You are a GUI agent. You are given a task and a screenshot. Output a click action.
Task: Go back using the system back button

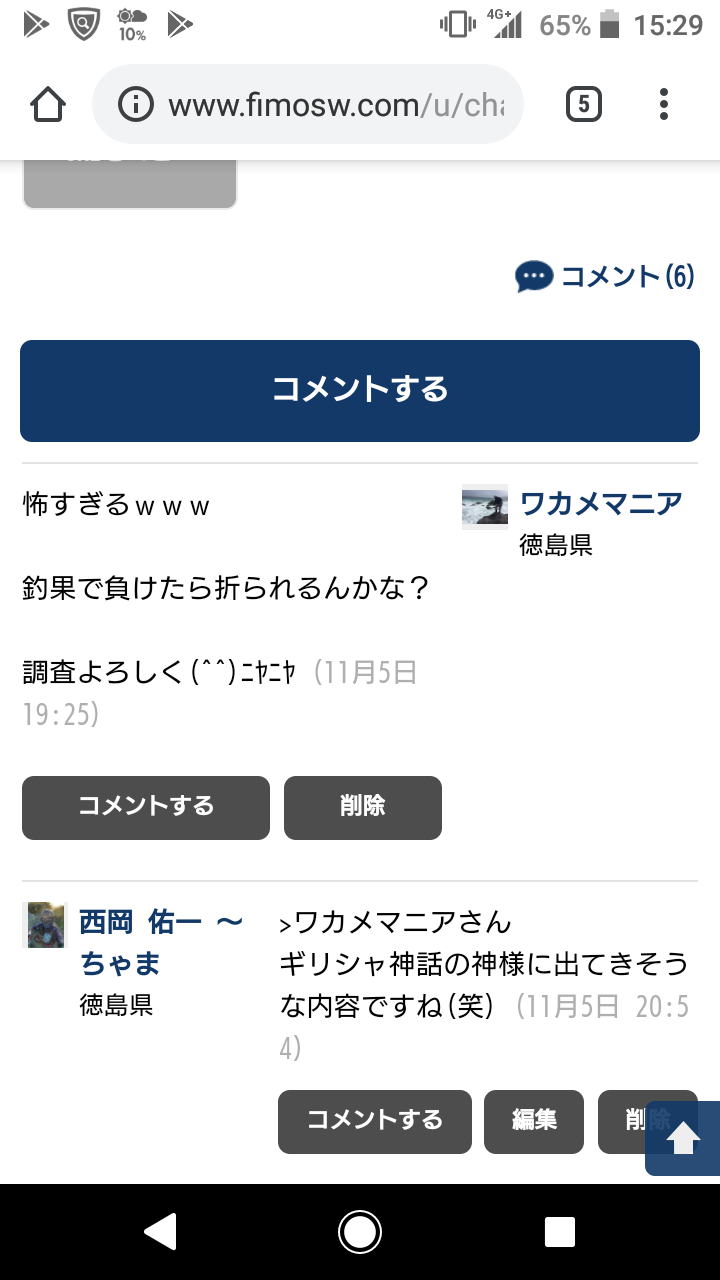(160, 1232)
